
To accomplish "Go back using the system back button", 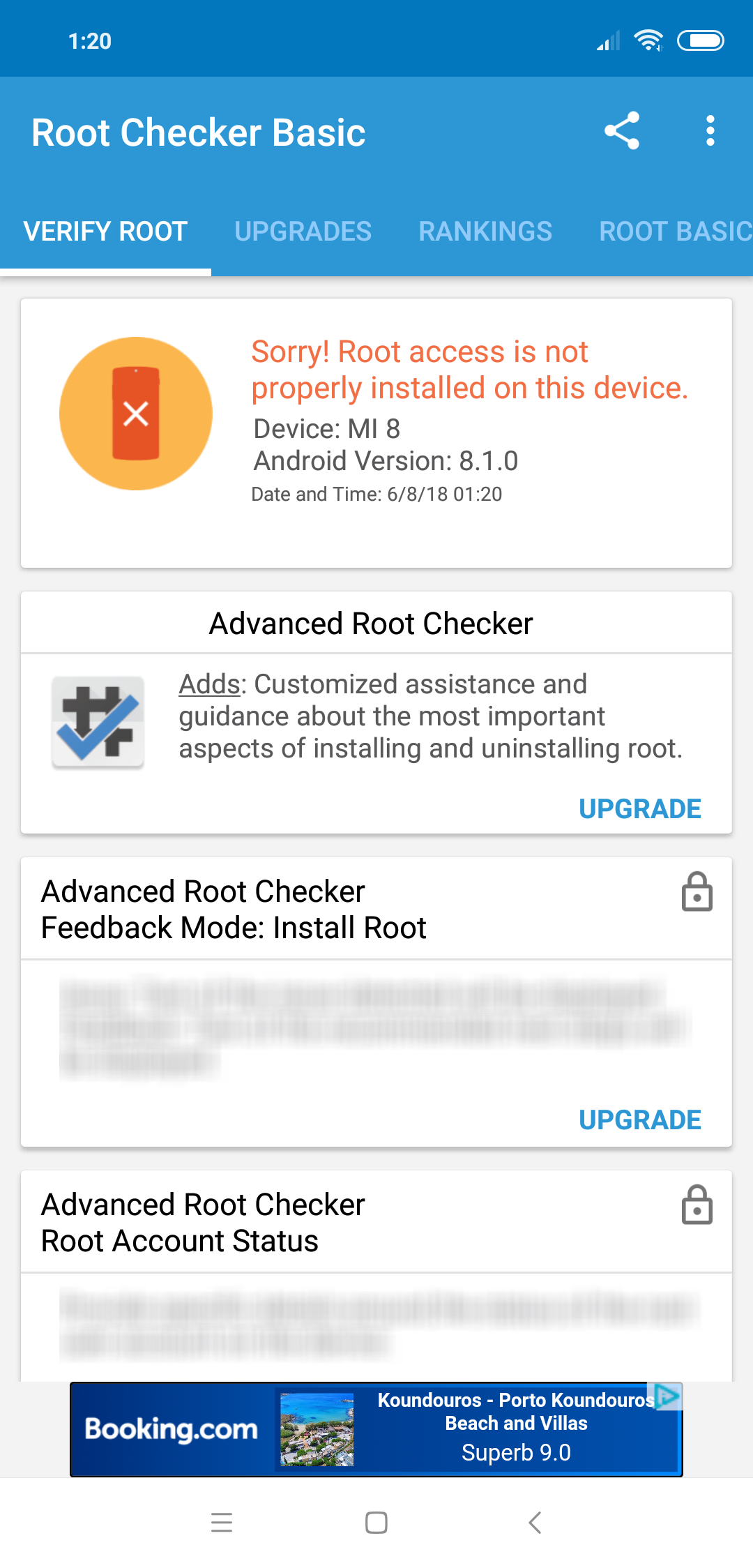I will click(535, 1522).
